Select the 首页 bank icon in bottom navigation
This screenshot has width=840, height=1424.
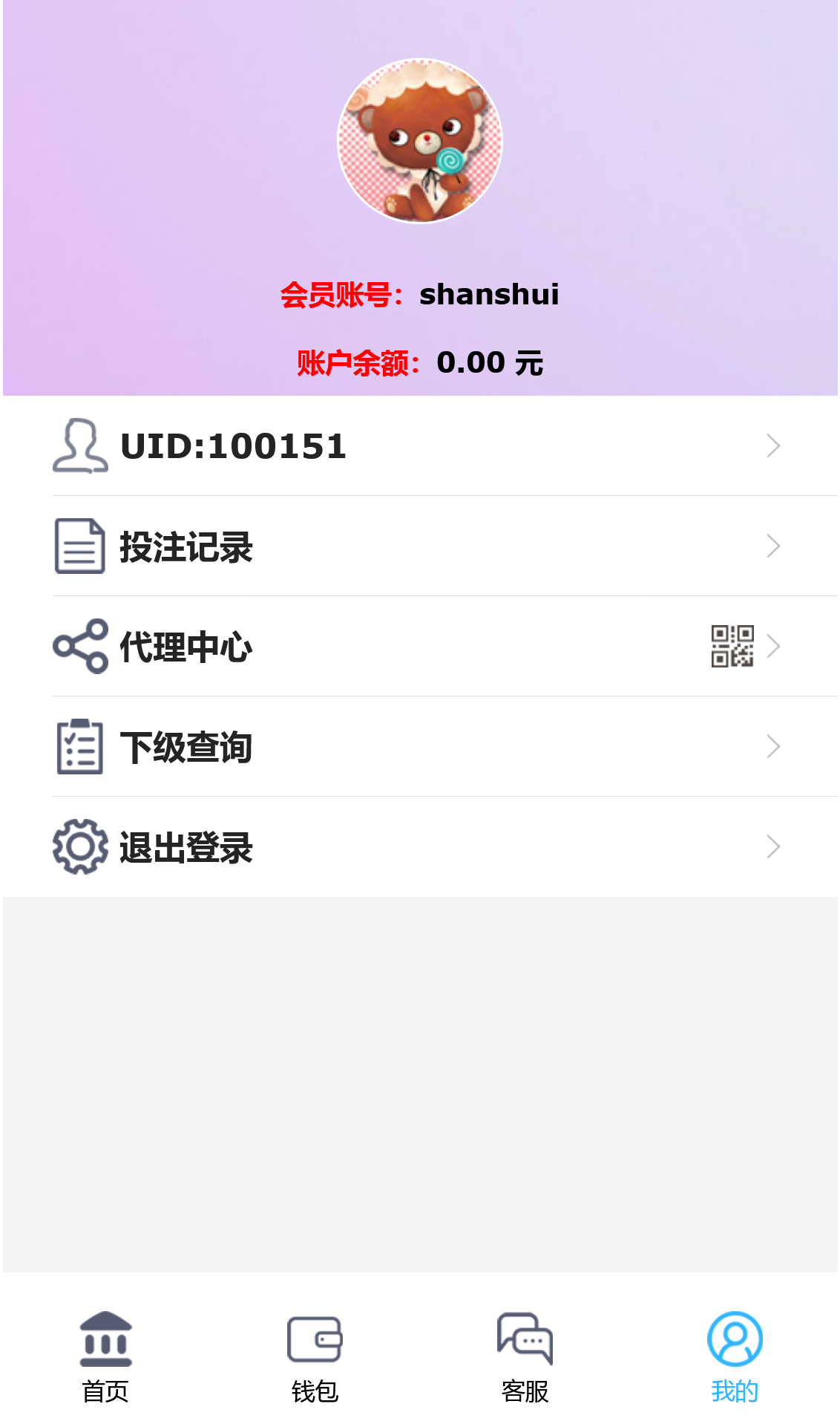click(x=106, y=1338)
